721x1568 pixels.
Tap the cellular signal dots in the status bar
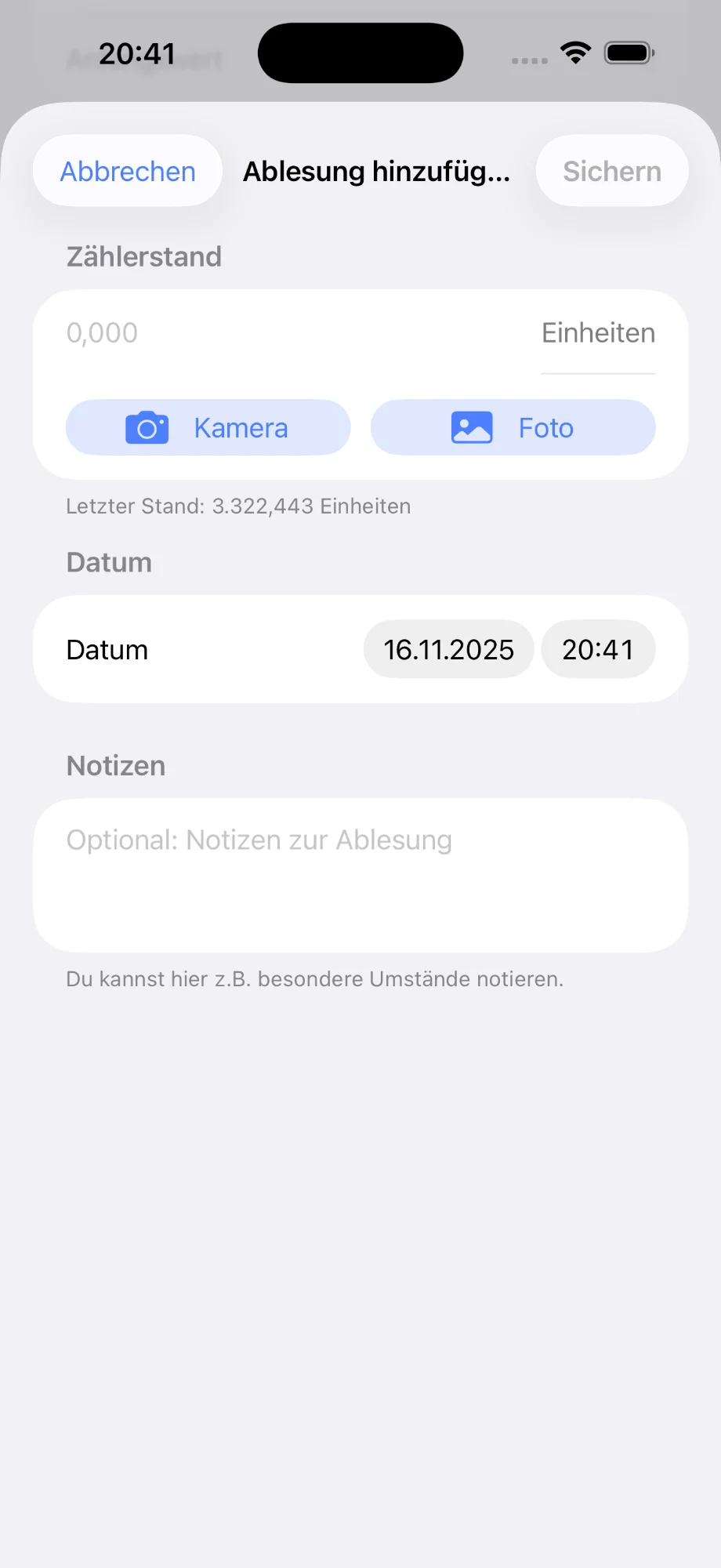(529, 59)
